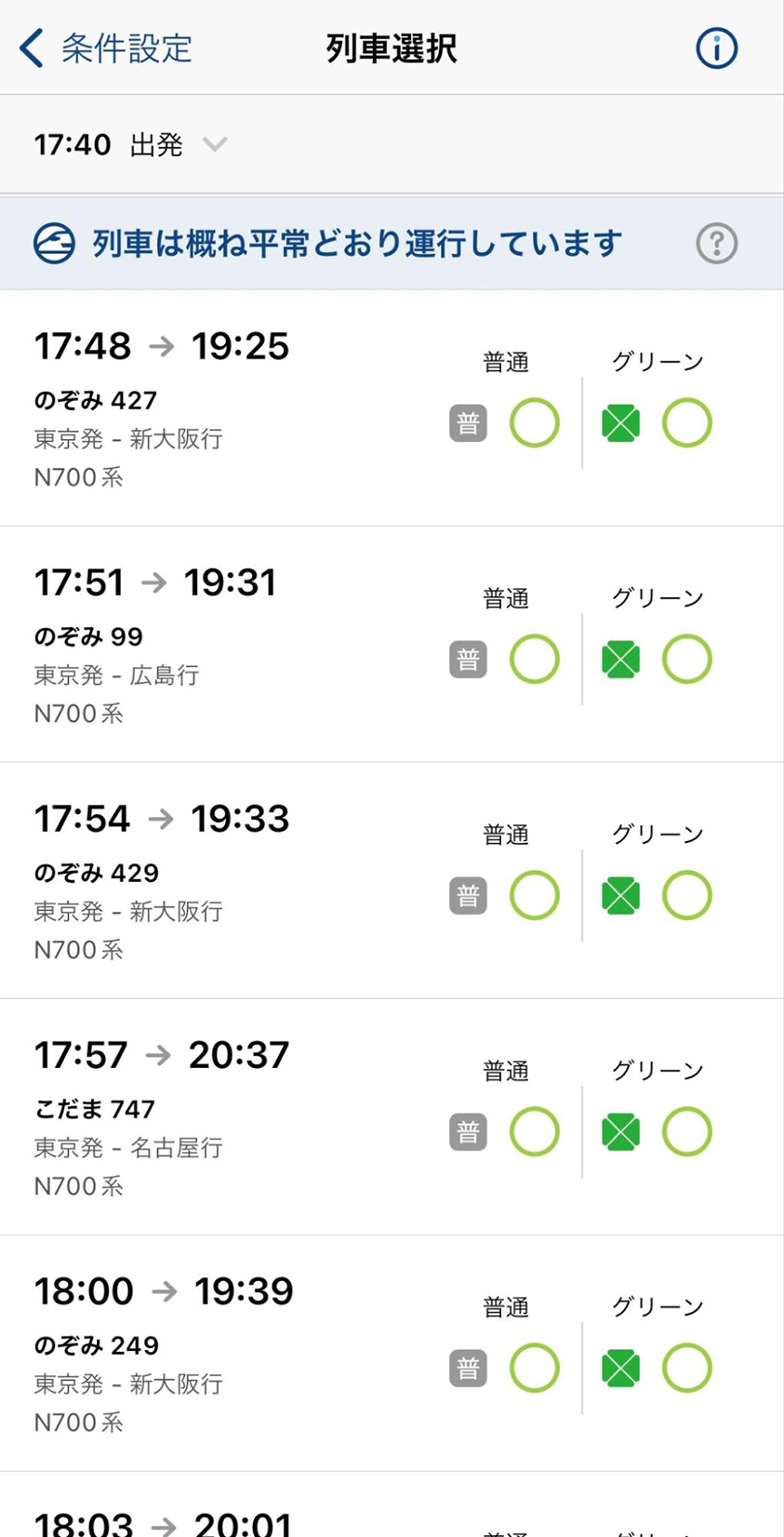The height and width of the screenshot is (1537, 784).
Task: Select ordinary seat for のぞみ 427
Action: tap(535, 423)
